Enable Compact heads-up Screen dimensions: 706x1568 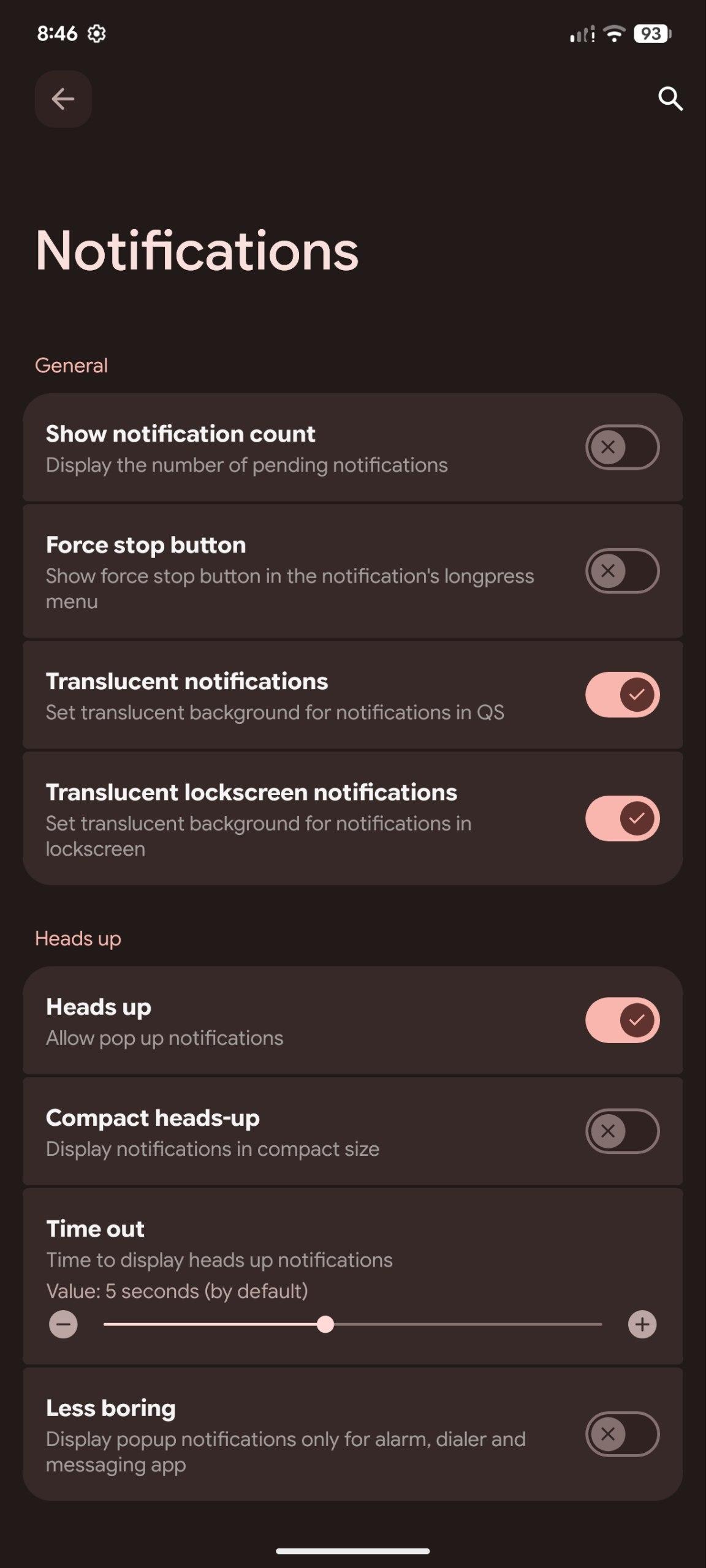622,1131
